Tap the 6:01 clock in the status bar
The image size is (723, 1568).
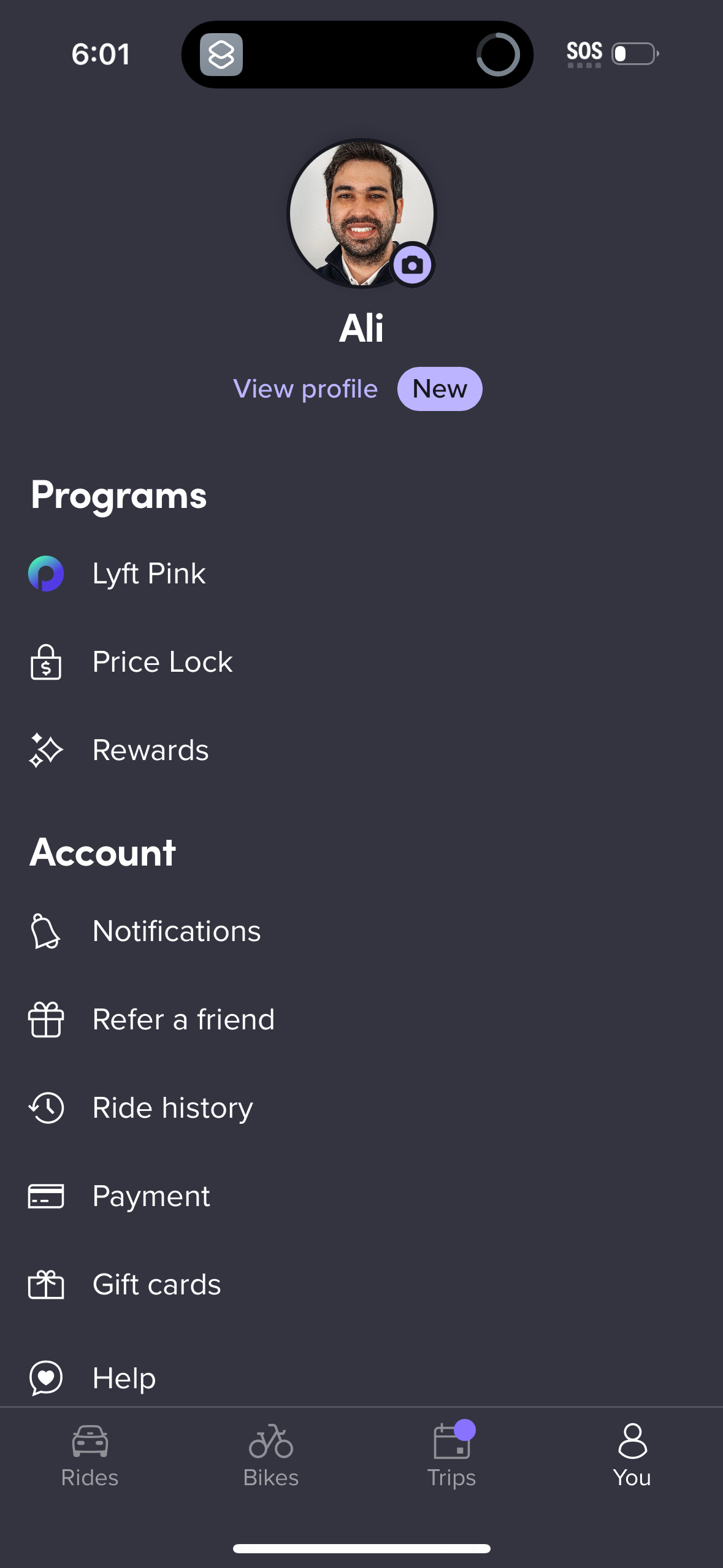coord(101,54)
